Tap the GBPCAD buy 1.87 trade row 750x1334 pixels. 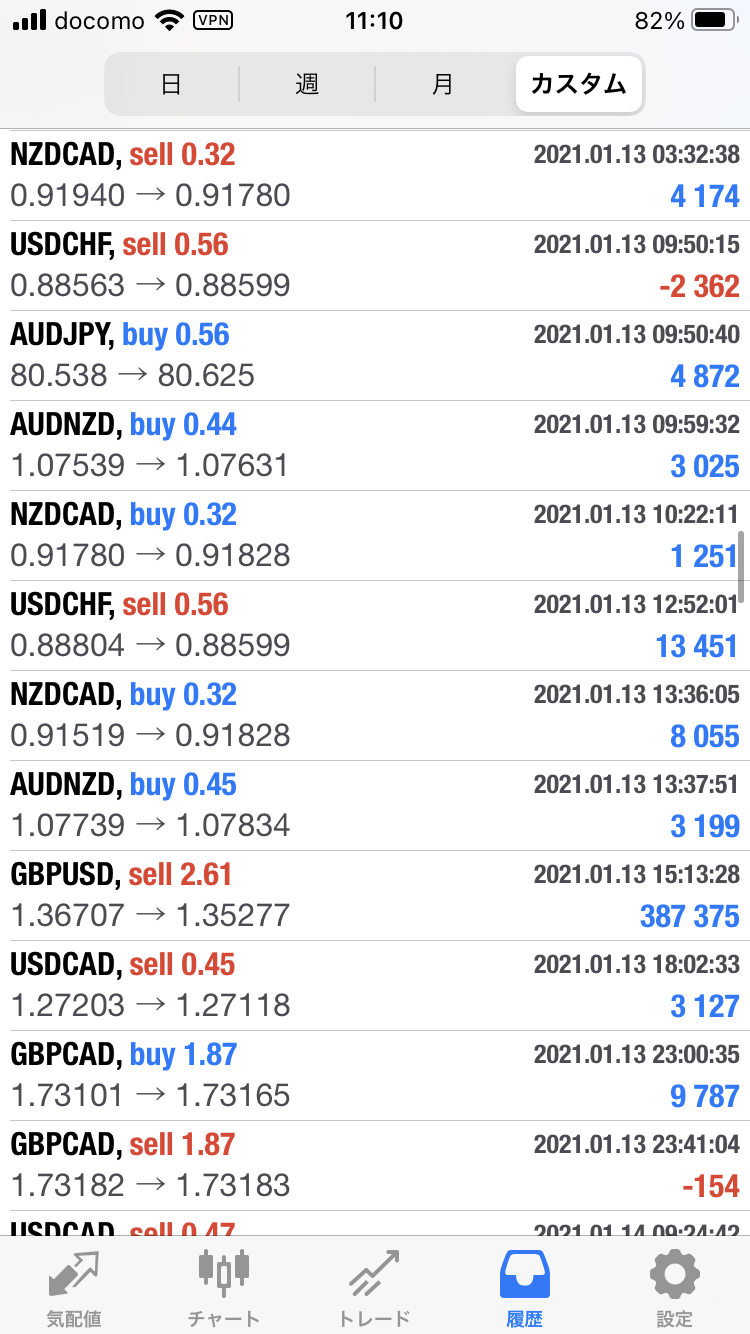(x=375, y=1075)
